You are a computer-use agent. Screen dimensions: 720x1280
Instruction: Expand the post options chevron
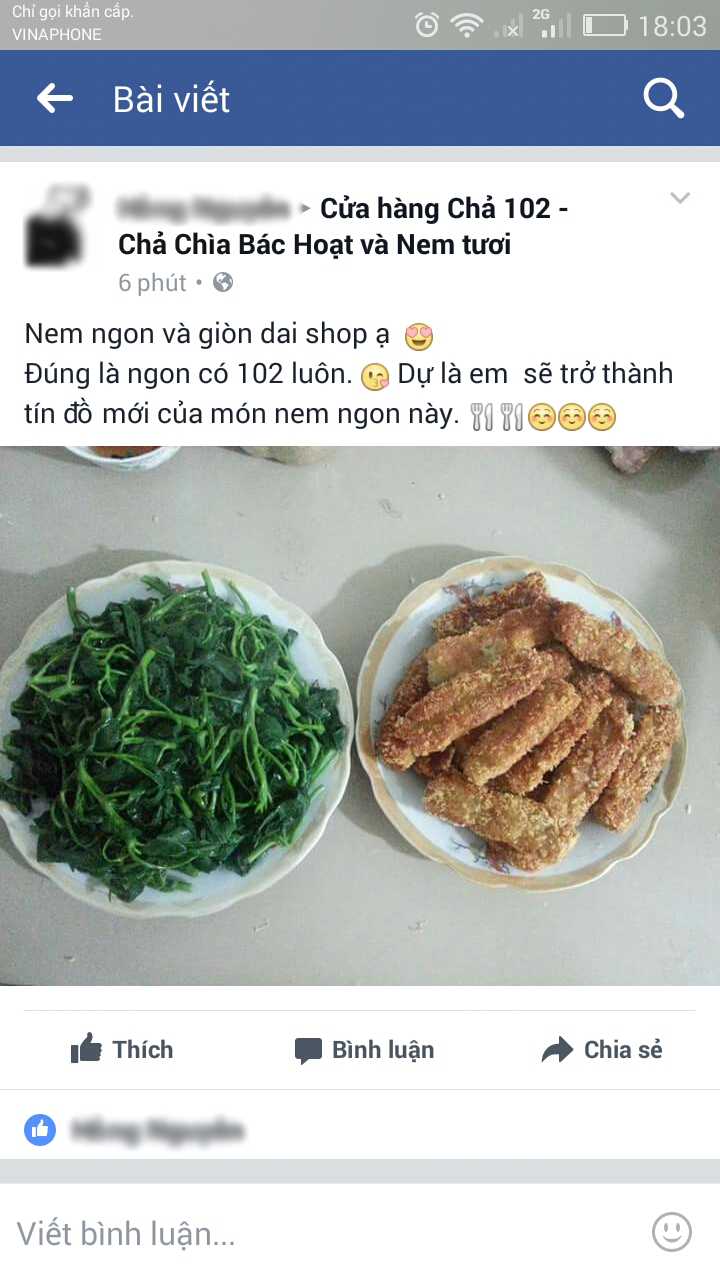point(680,198)
